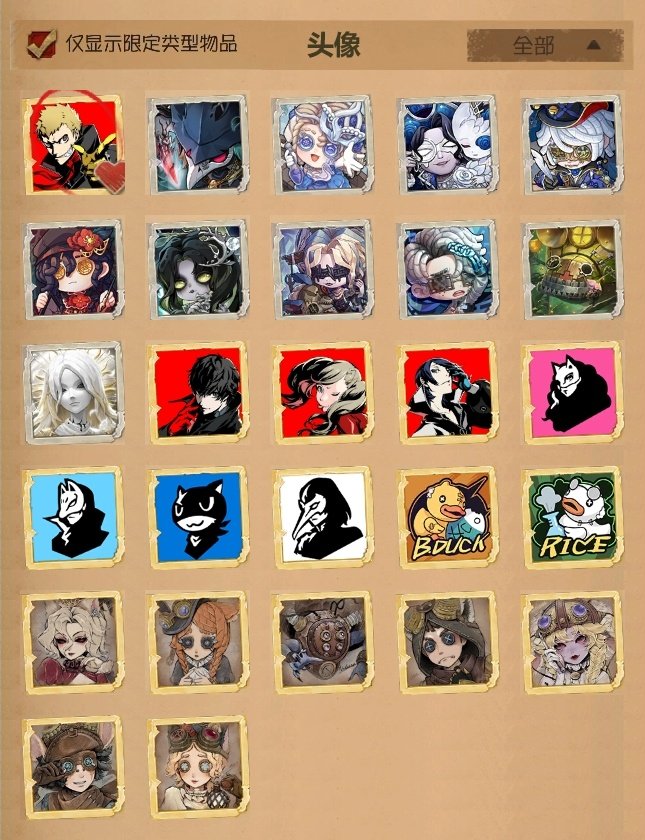Expand the 全部 filter dropdown
This screenshot has width=645, height=840.
[x=544, y=45]
